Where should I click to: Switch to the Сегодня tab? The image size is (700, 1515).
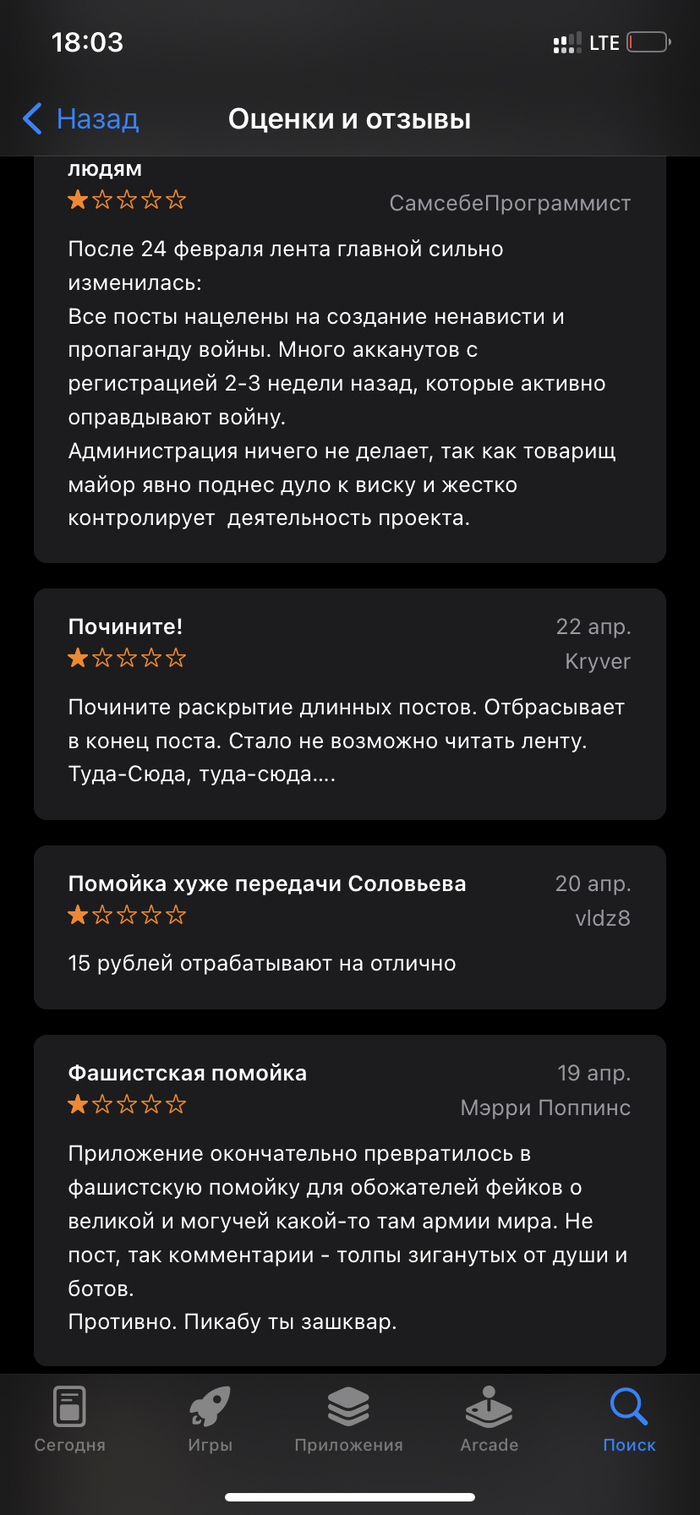click(69, 1420)
